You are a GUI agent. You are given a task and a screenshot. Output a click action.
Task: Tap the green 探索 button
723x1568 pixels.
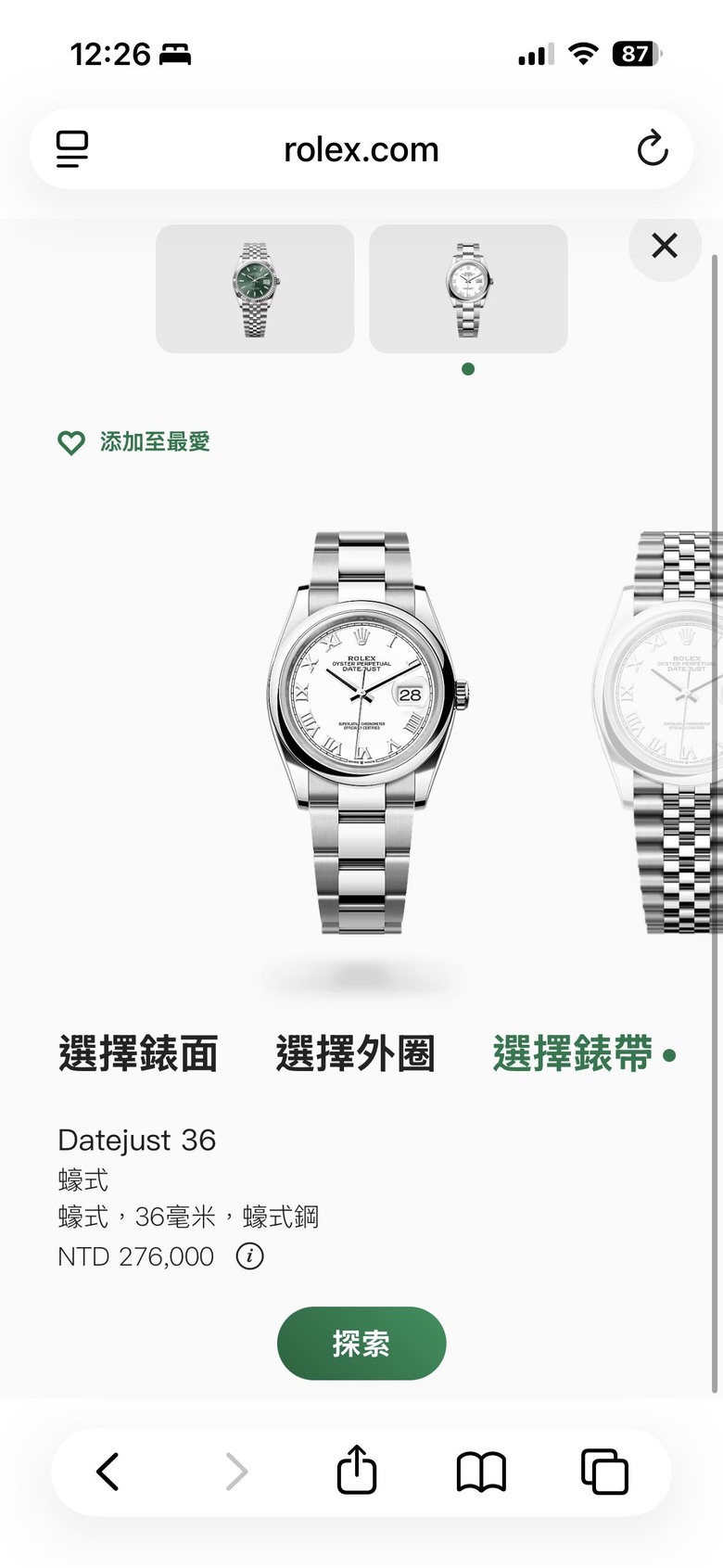pyautogui.click(x=361, y=1344)
